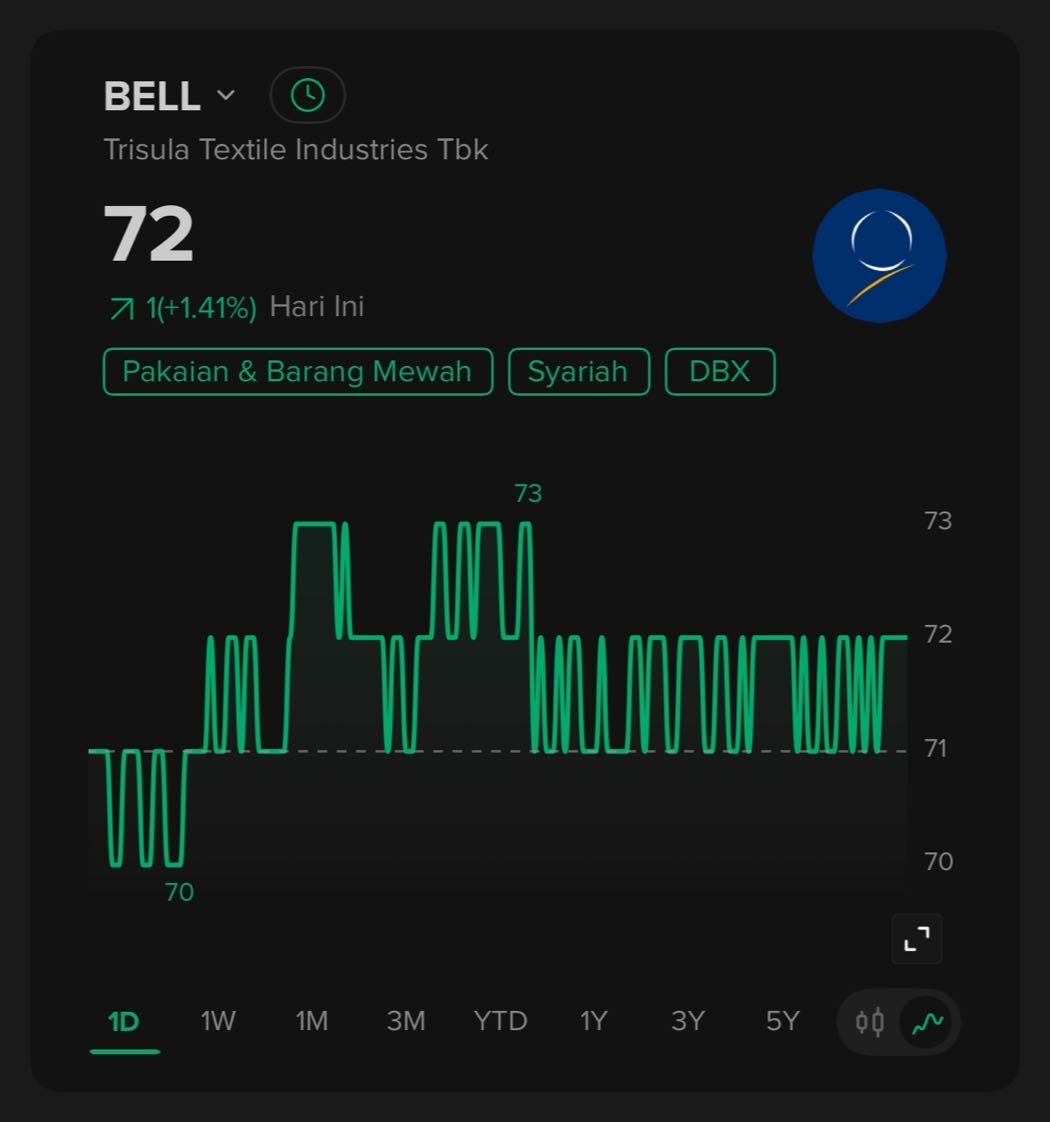1050x1122 pixels.
Task: Show the 5Y chart range
Action: click(782, 1021)
